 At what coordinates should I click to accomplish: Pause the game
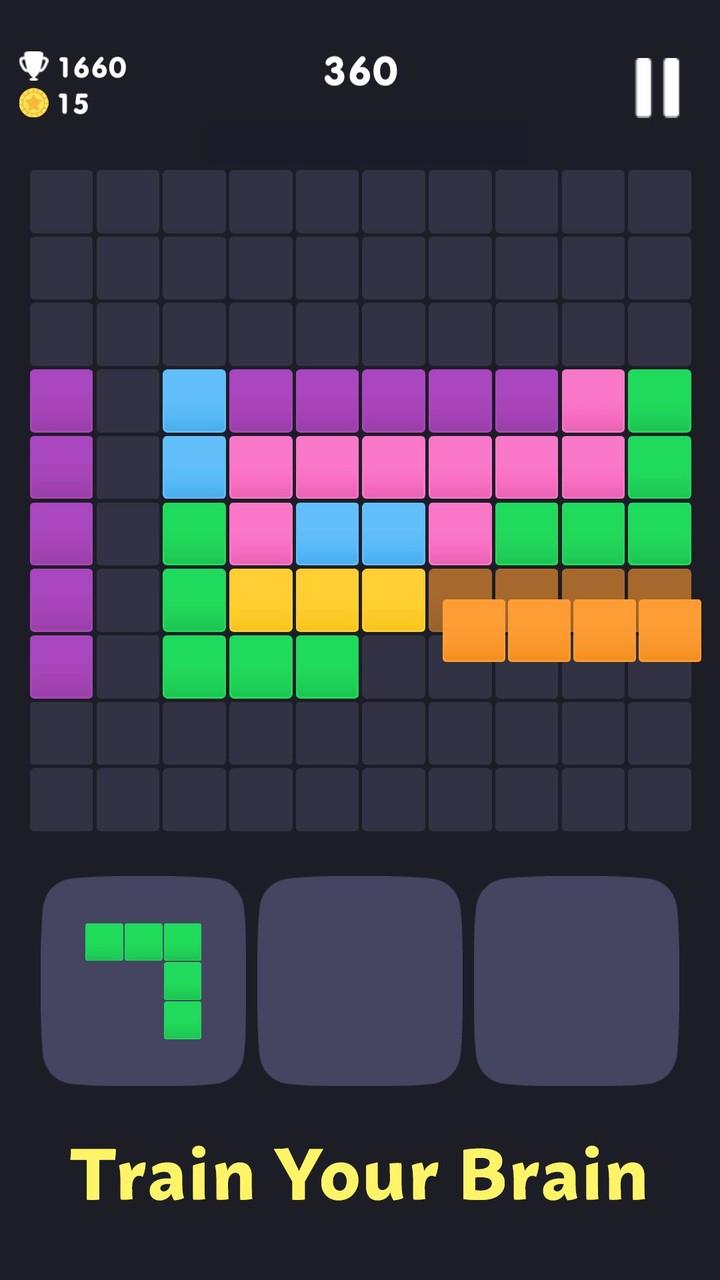(658, 87)
